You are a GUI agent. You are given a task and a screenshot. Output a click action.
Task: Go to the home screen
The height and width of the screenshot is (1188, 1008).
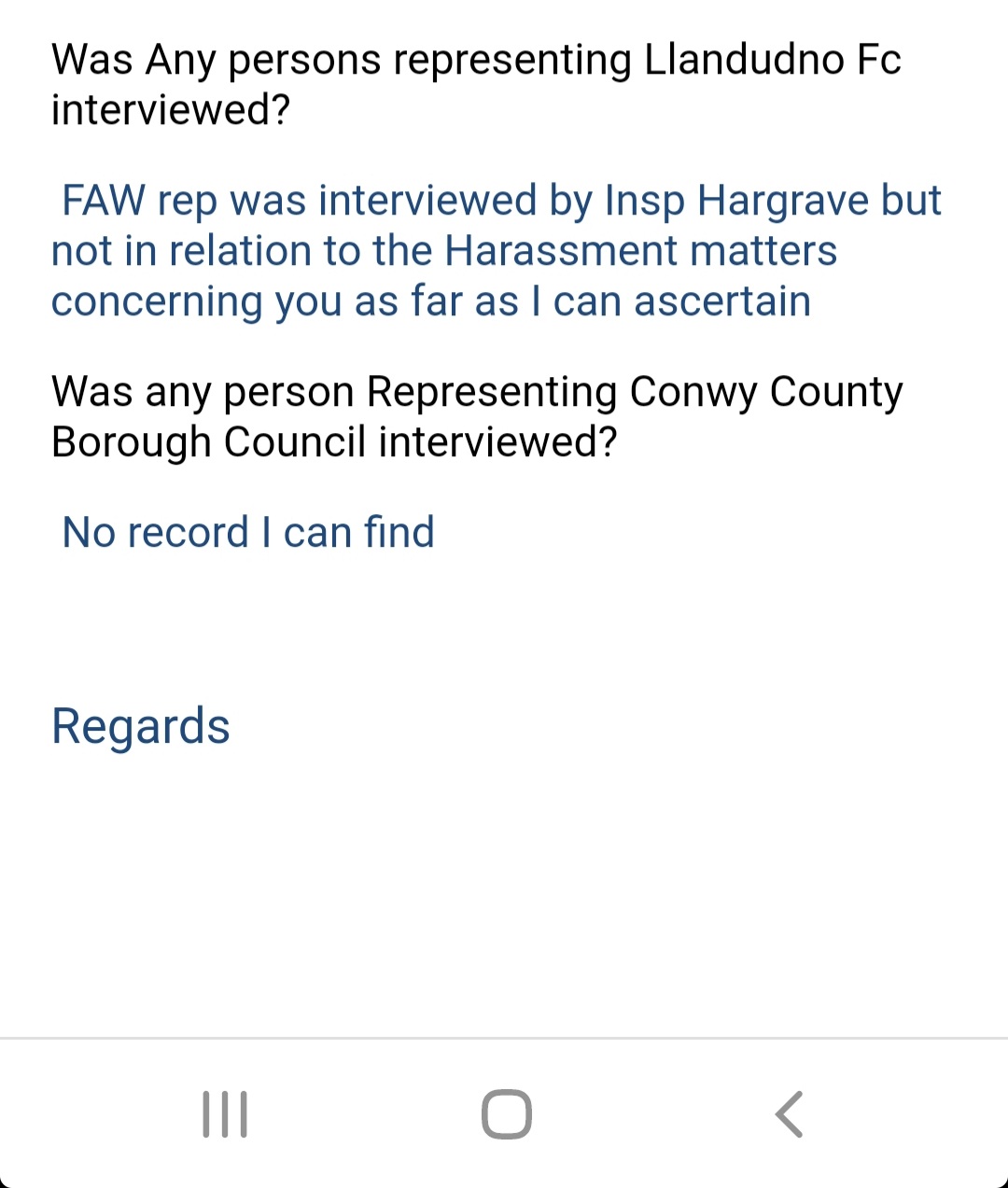506,1114
